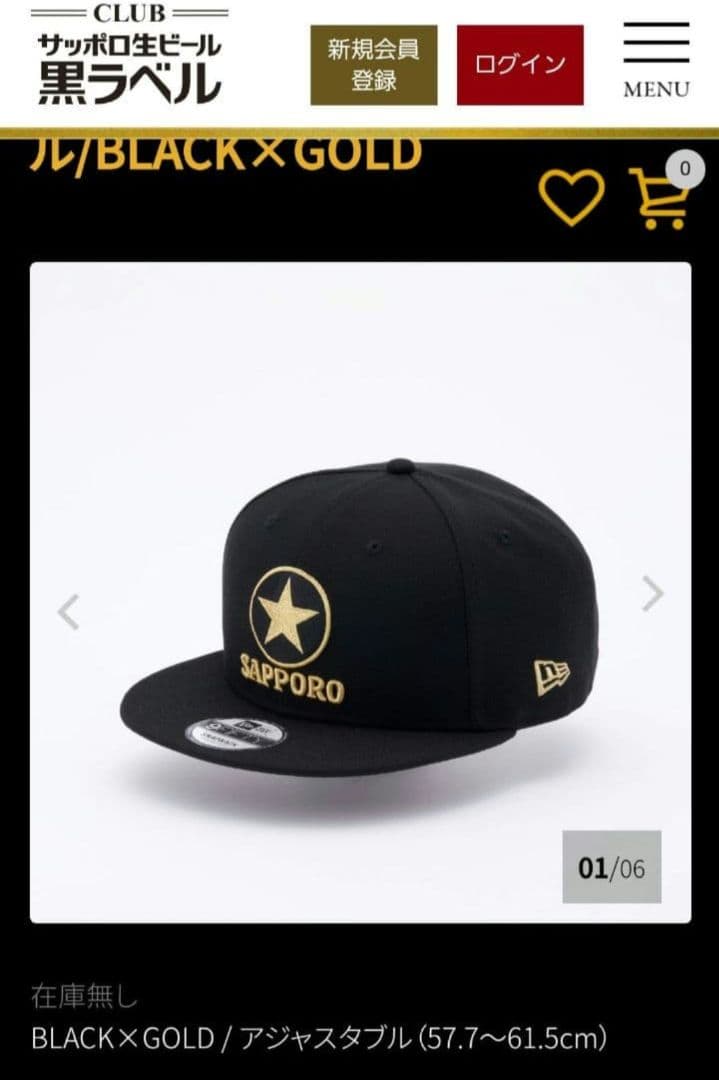Open the MENU hamburger button

click(x=656, y=60)
